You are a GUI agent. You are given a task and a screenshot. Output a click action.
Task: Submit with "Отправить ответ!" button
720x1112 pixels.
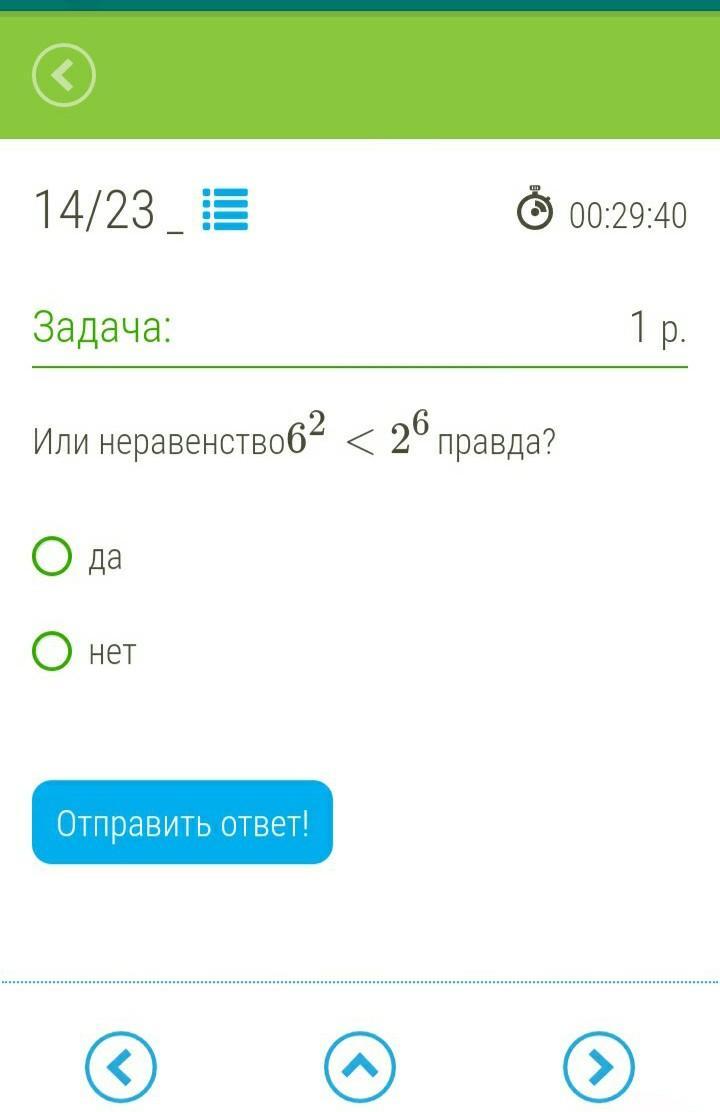tap(182, 822)
